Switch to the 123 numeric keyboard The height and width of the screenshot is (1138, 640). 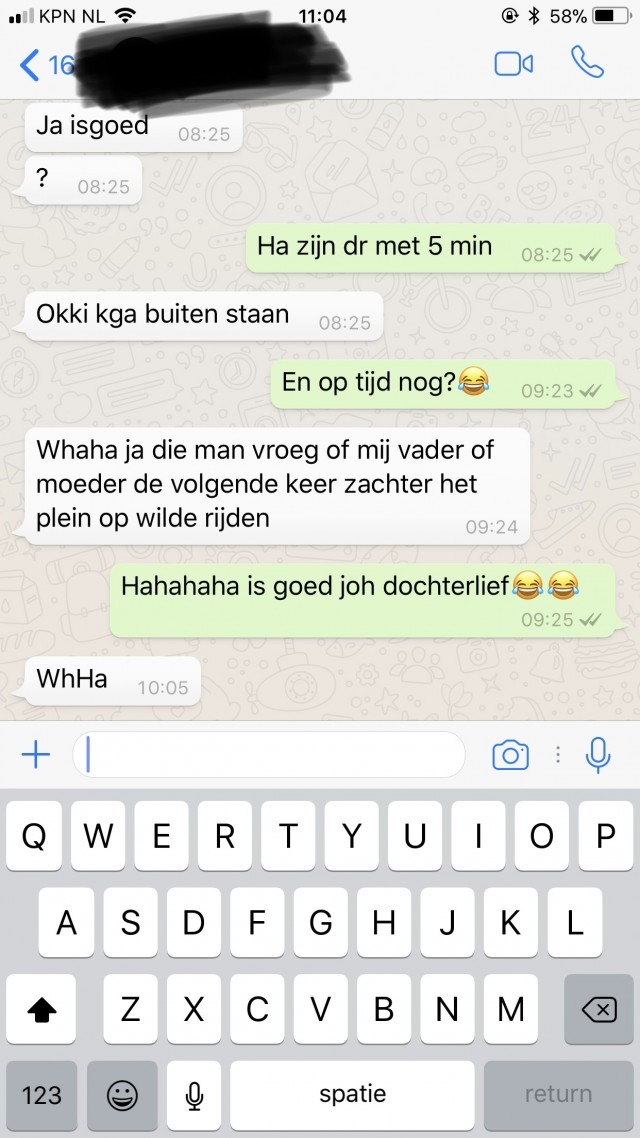click(x=41, y=1095)
